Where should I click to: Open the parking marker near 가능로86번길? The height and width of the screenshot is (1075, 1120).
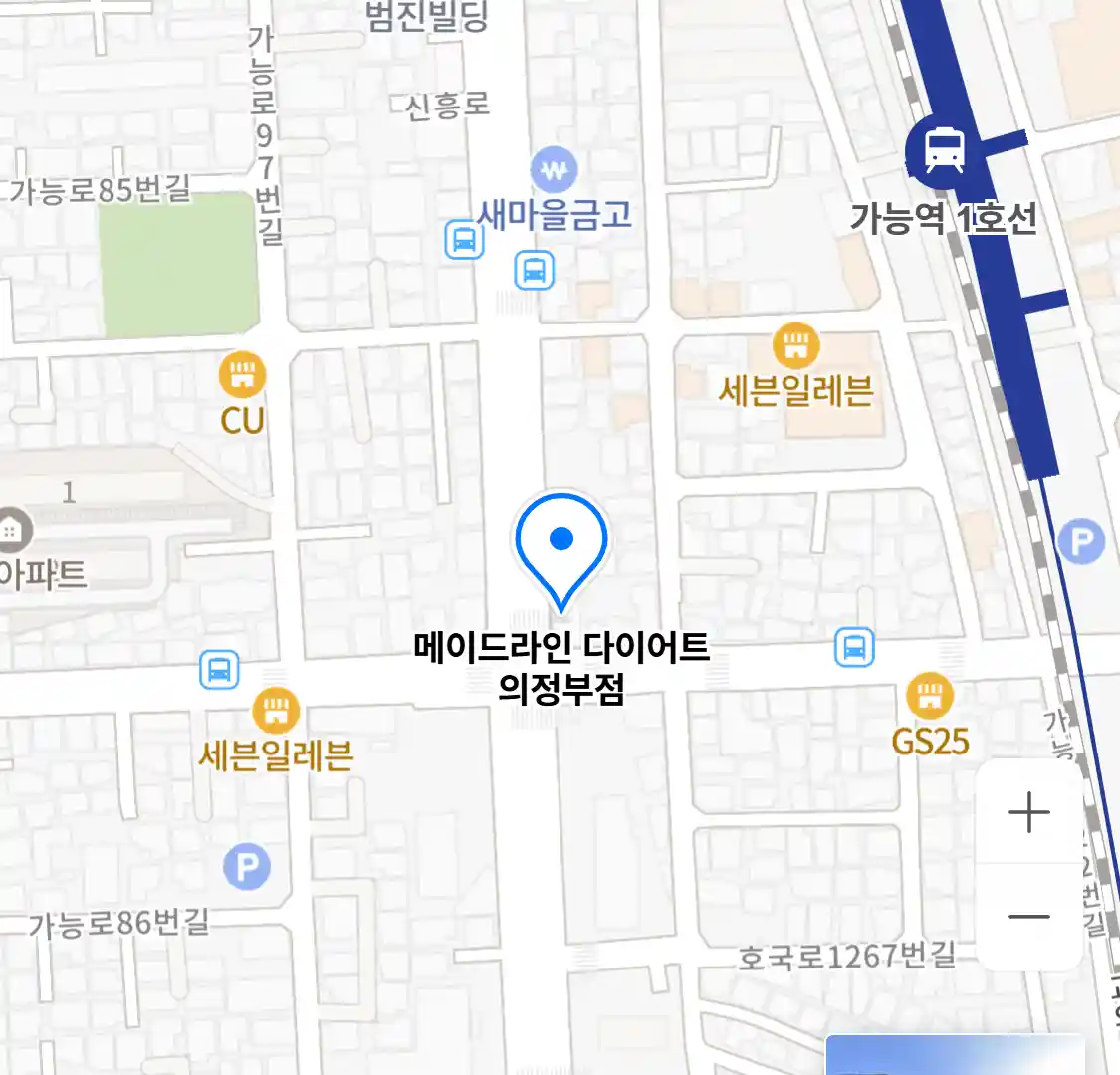point(247,867)
